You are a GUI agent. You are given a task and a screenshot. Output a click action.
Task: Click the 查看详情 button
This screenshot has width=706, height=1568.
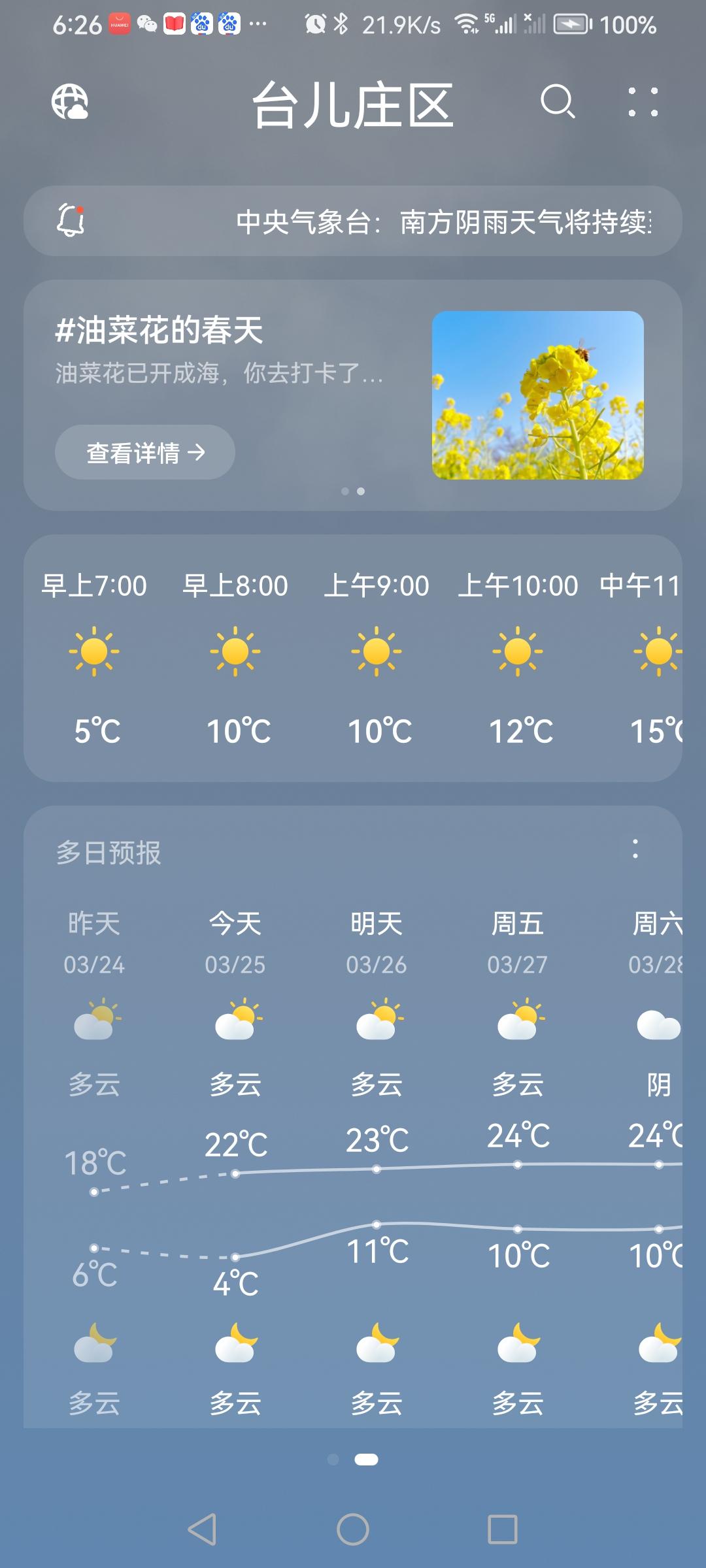click(144, 451)
